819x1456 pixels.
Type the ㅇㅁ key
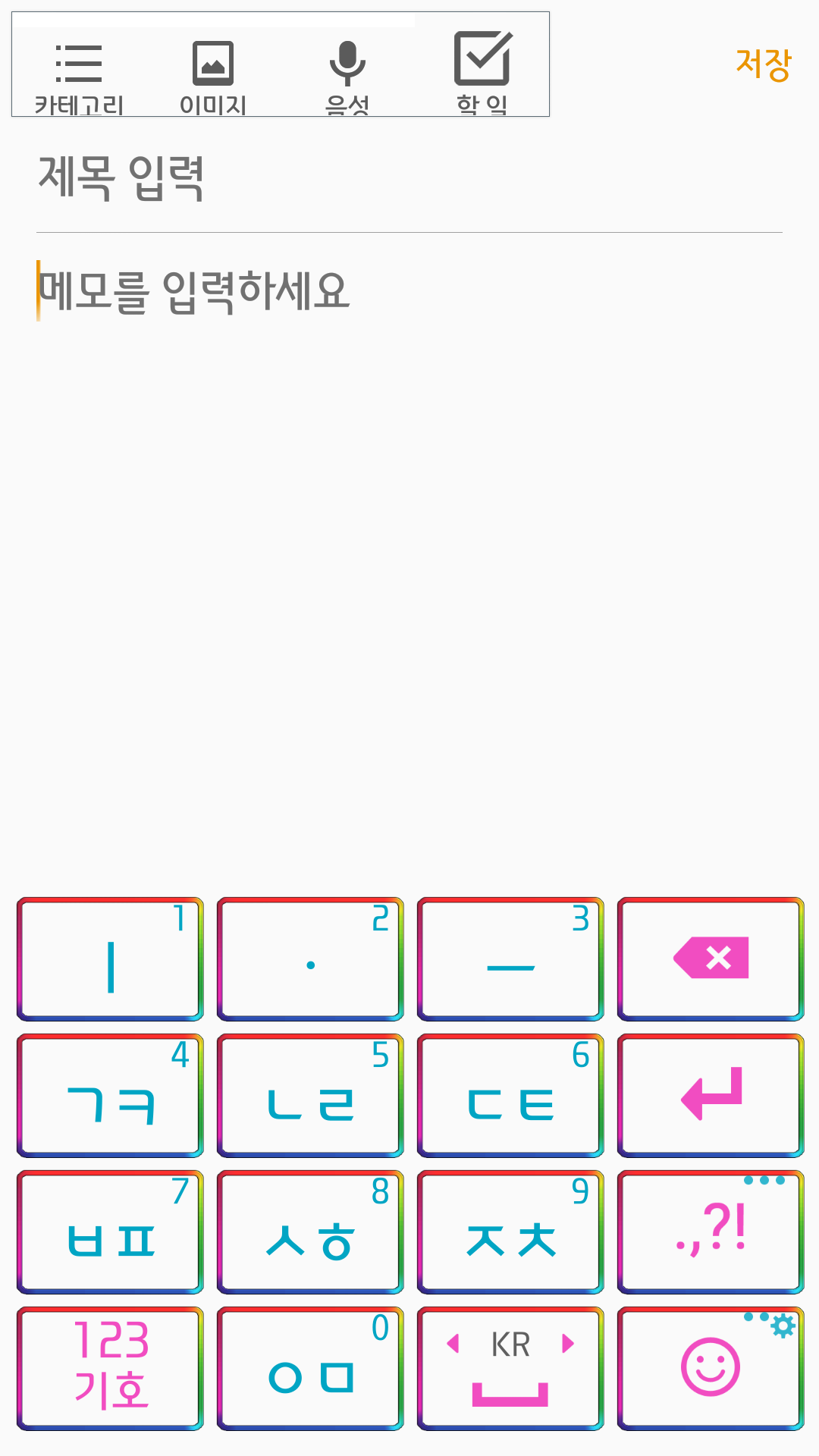[x=310, y=1368]
